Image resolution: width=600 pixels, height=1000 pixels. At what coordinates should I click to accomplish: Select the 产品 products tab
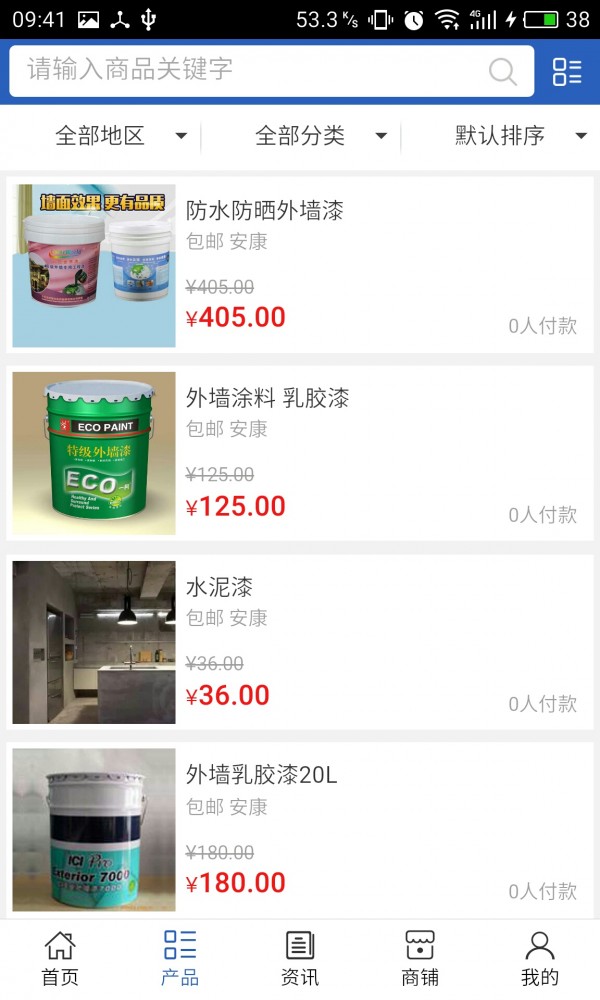[180, 958]
